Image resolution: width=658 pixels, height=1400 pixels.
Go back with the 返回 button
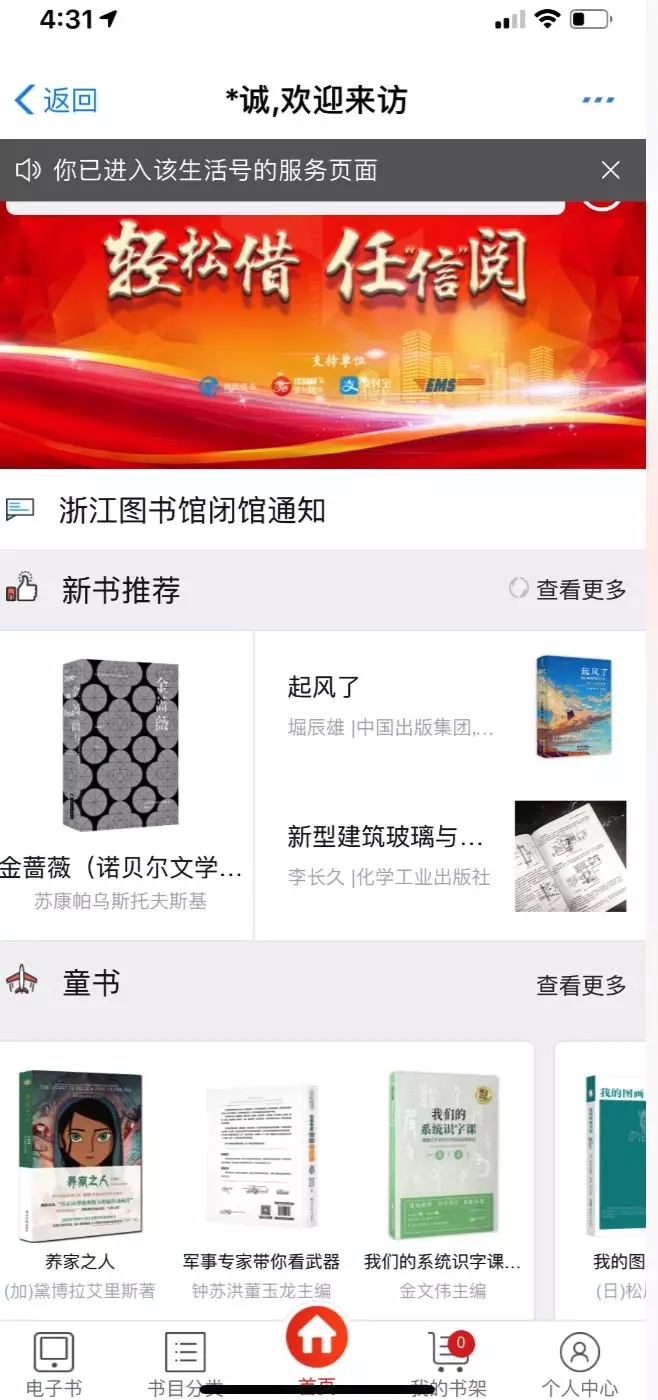[56, 100]
